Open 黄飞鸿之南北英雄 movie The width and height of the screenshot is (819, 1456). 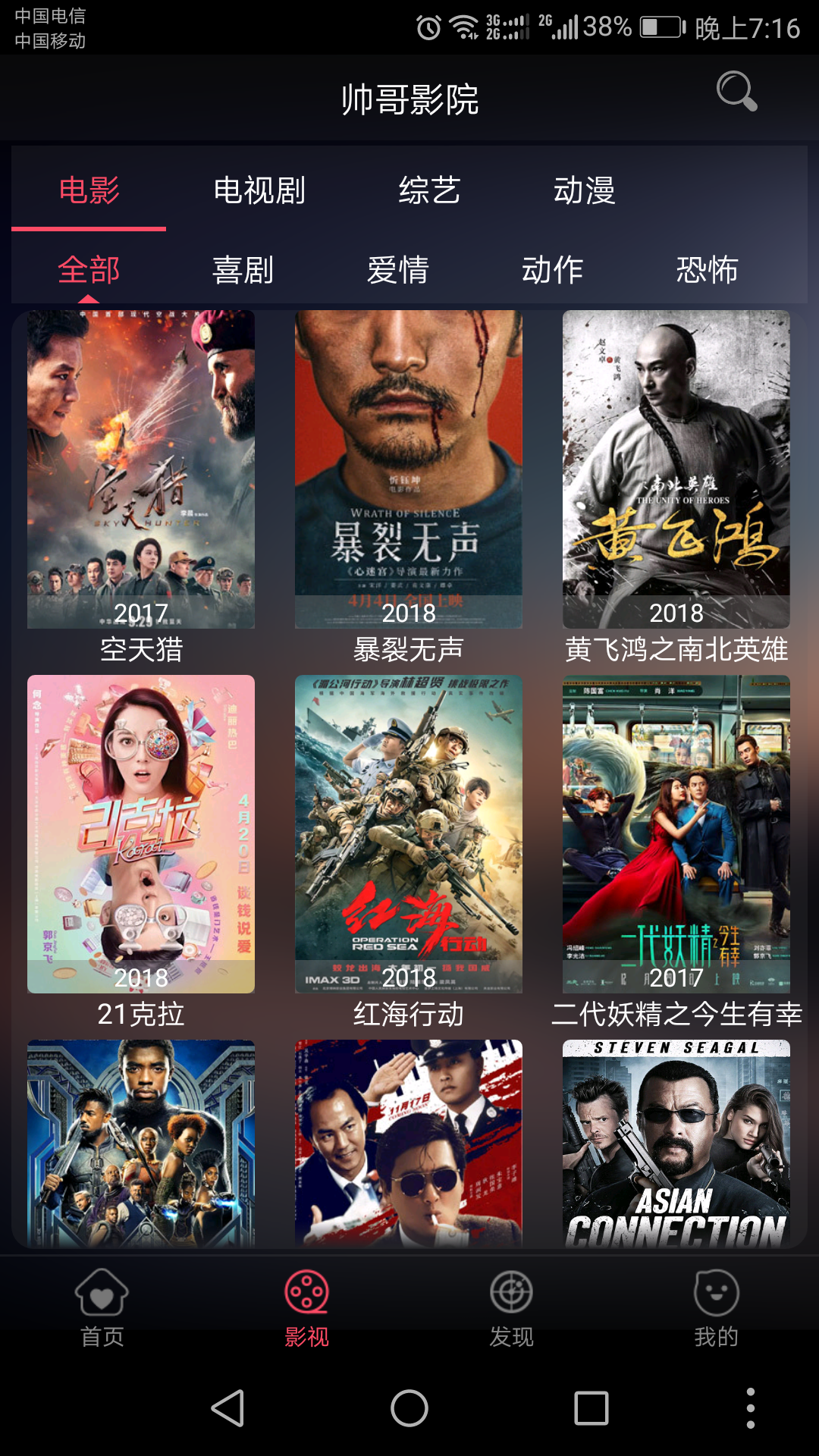tap(676, 470)
